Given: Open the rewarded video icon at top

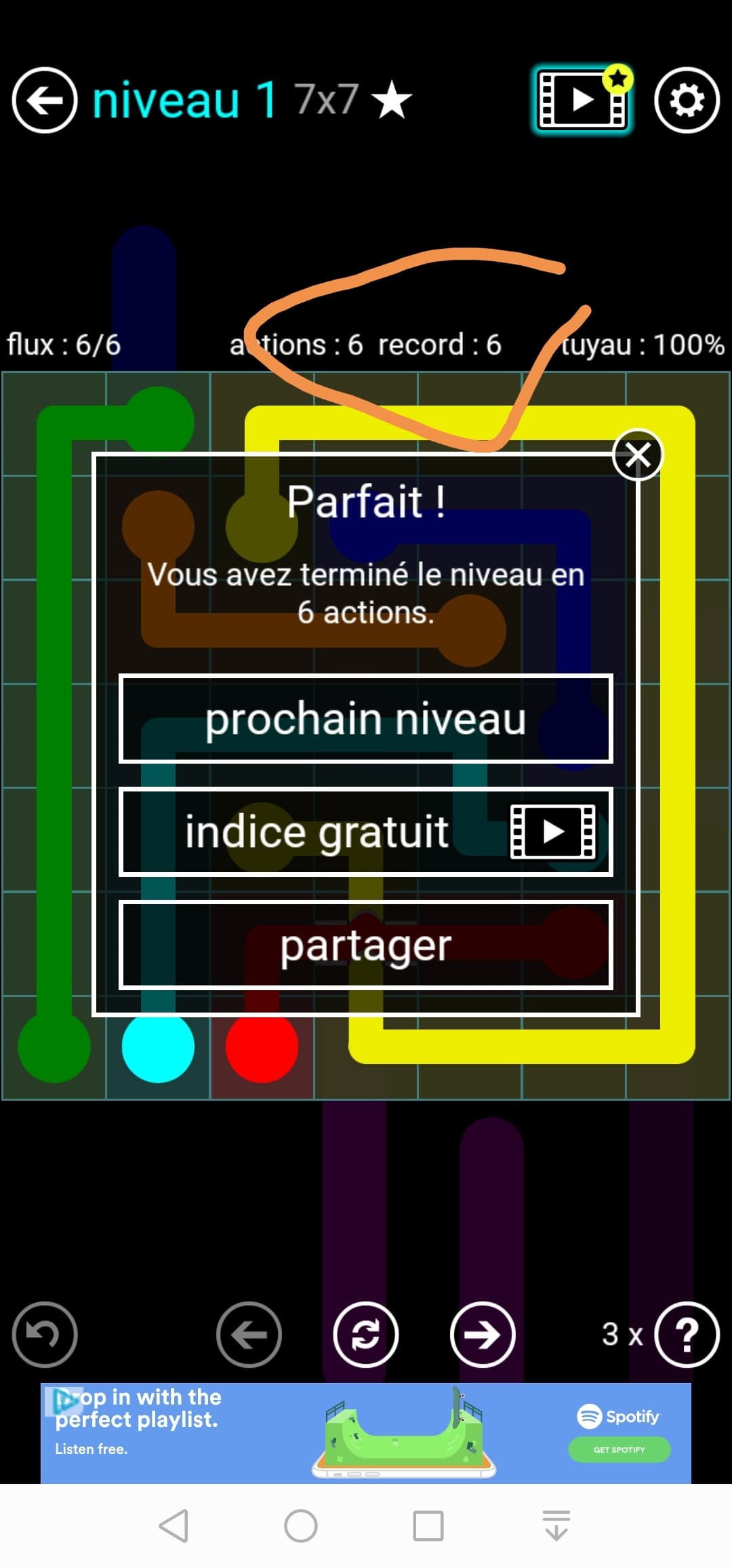Looking at the screenshot, I should coord(582,100).
